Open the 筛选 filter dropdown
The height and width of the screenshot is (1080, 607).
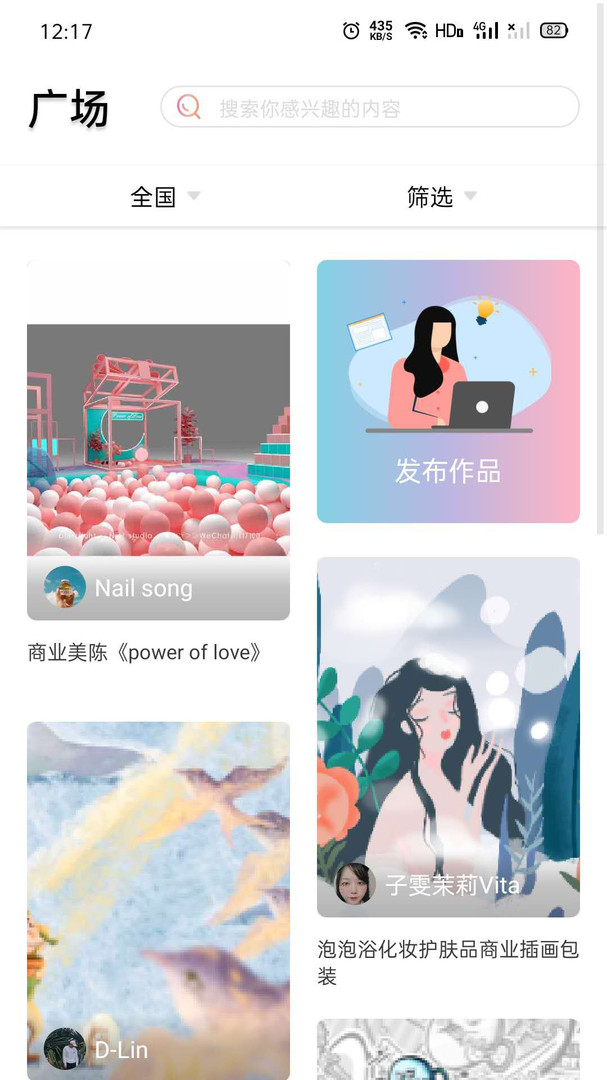click(x=441, y=197)
